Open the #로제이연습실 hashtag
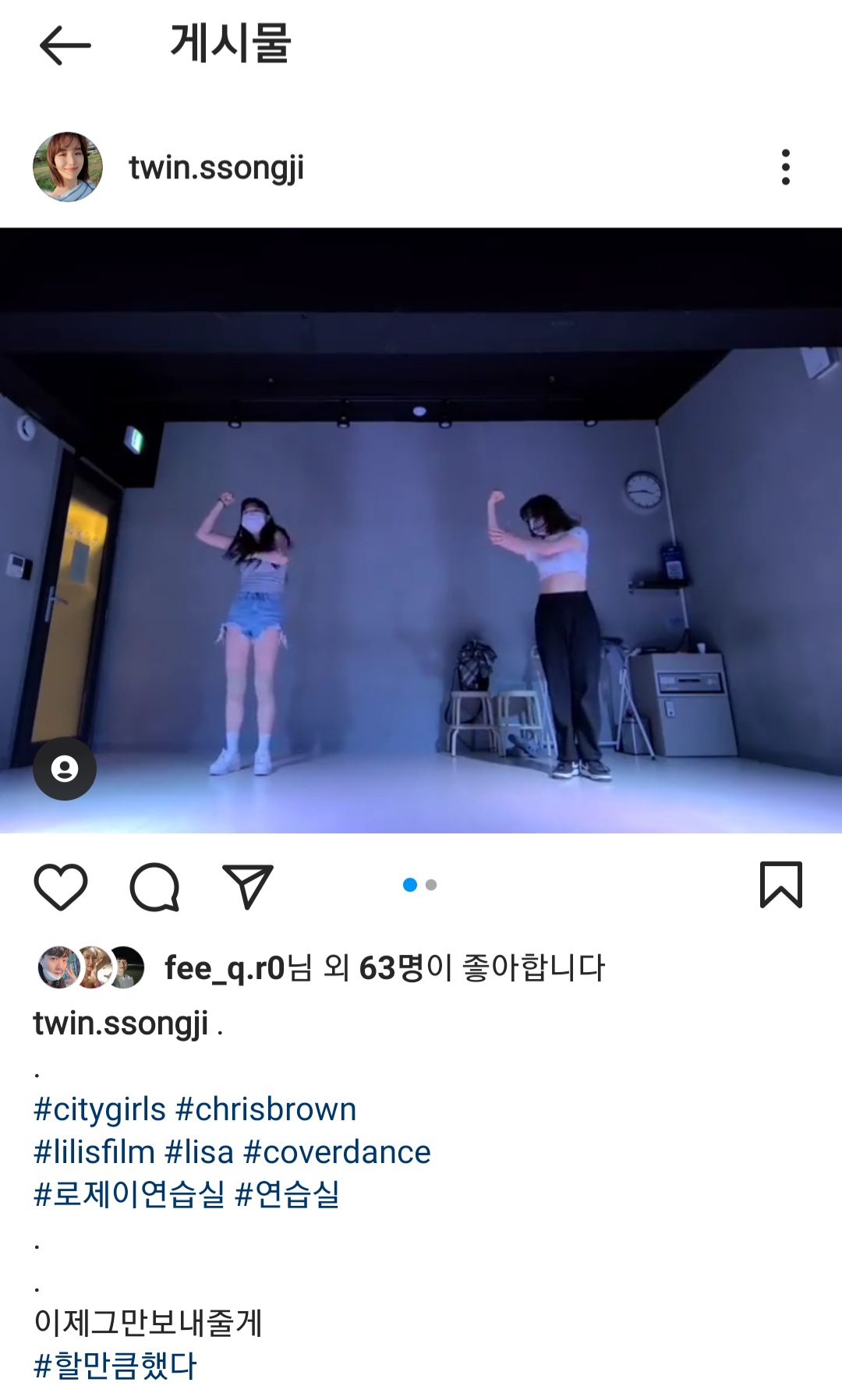The width and height of the screenshot is (842, 1400). (129, 1194)
